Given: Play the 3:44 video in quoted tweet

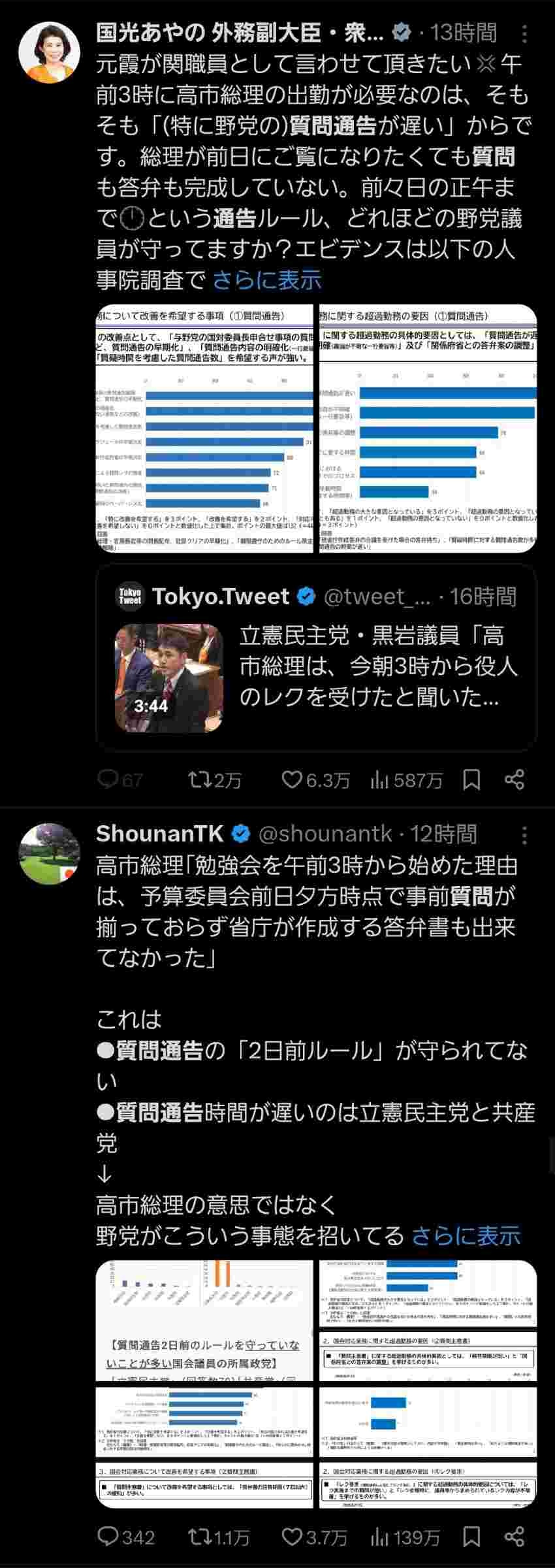Looking at the screenshot, I should pos(169,677).
